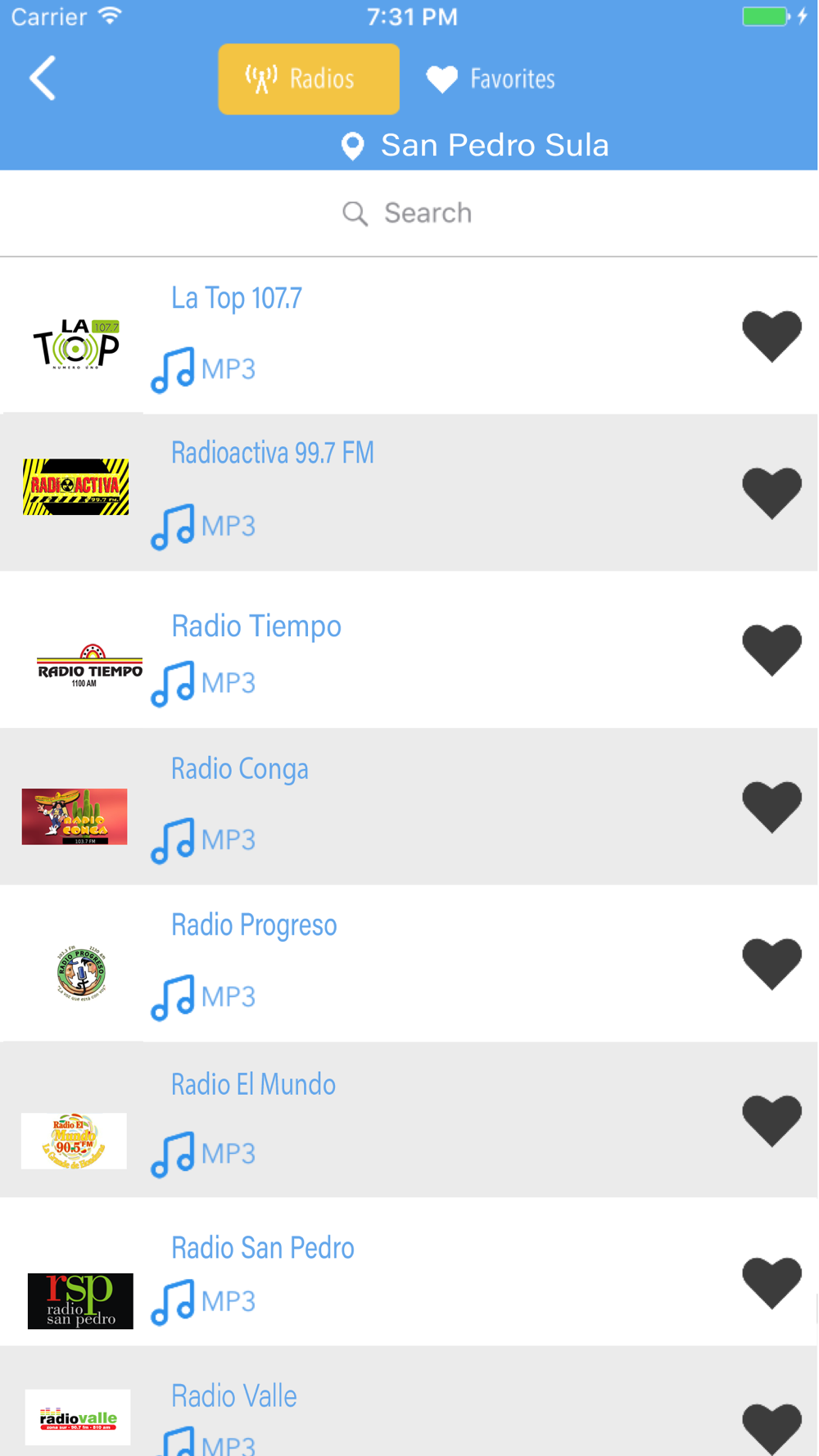This screenshot has height=1456, width=819.
Task: Open the La Top 107.7 station
Action: (x=409, y=336)
